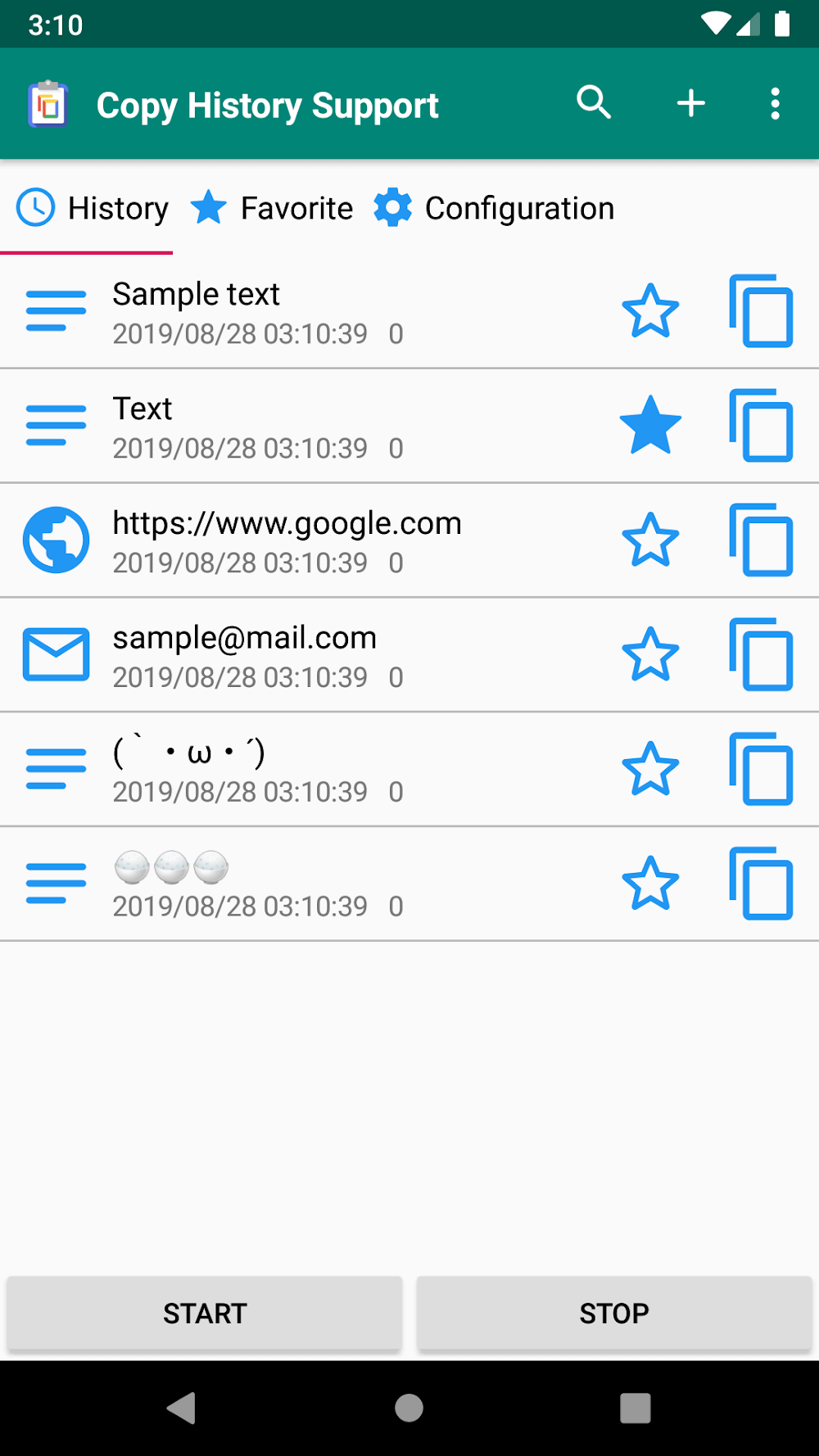Screen dimensions: 819x1456
Task: Tap the STOP button
Action: click(x=614, y=1314)
